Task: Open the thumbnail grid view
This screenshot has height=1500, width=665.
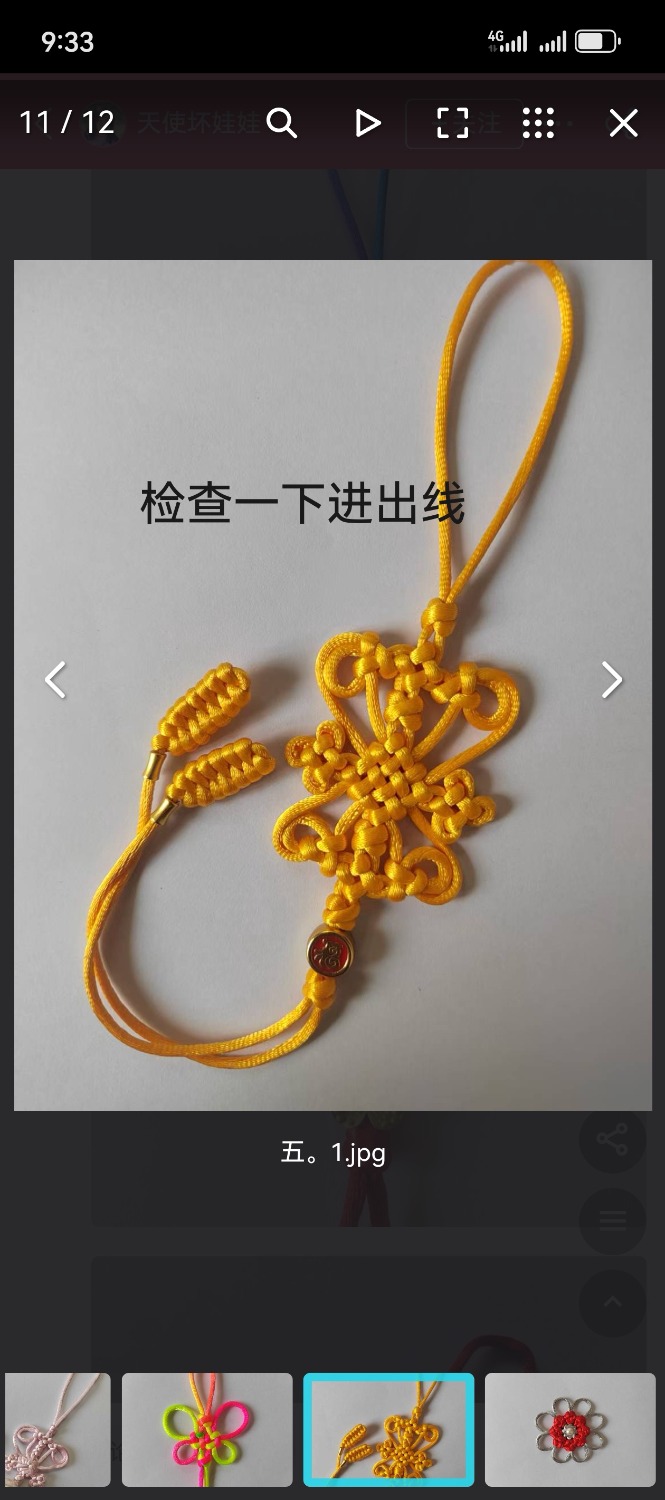Action: (x=538, y=123)
